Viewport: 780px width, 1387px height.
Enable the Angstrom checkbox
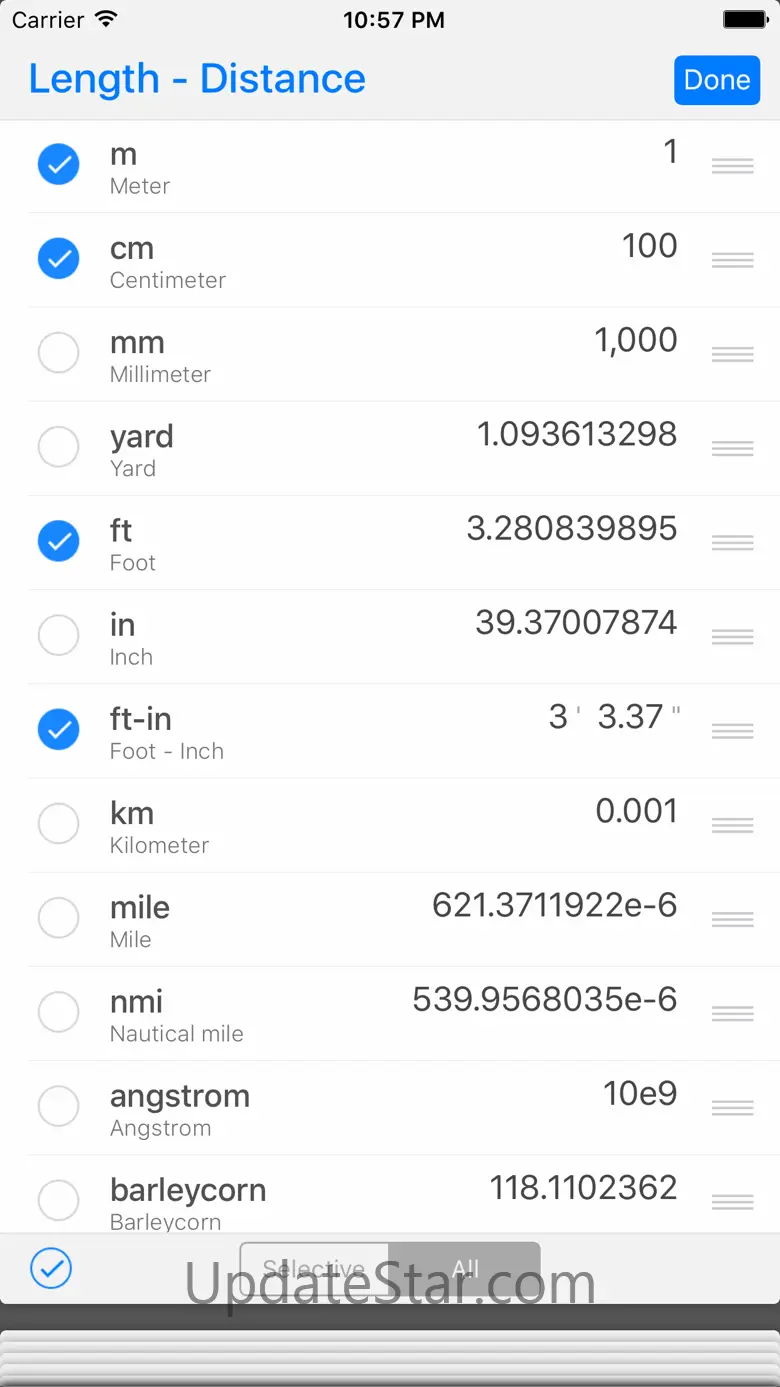click(59, 1106)
